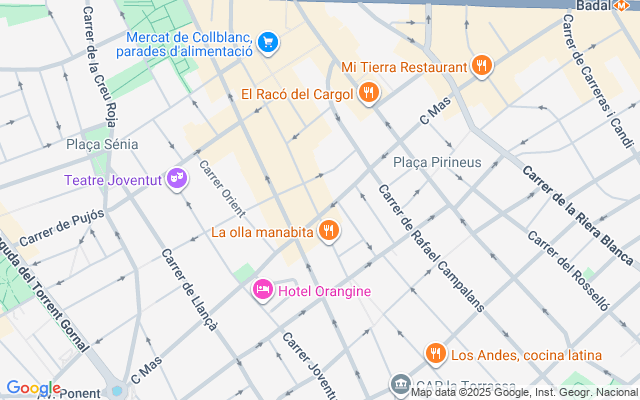Select Teatre Joventut theatre marker

tap(177, 179)
